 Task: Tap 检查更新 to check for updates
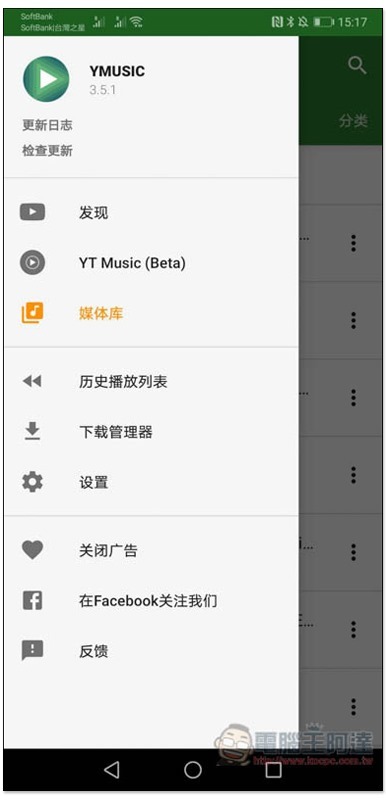[47, 151]
